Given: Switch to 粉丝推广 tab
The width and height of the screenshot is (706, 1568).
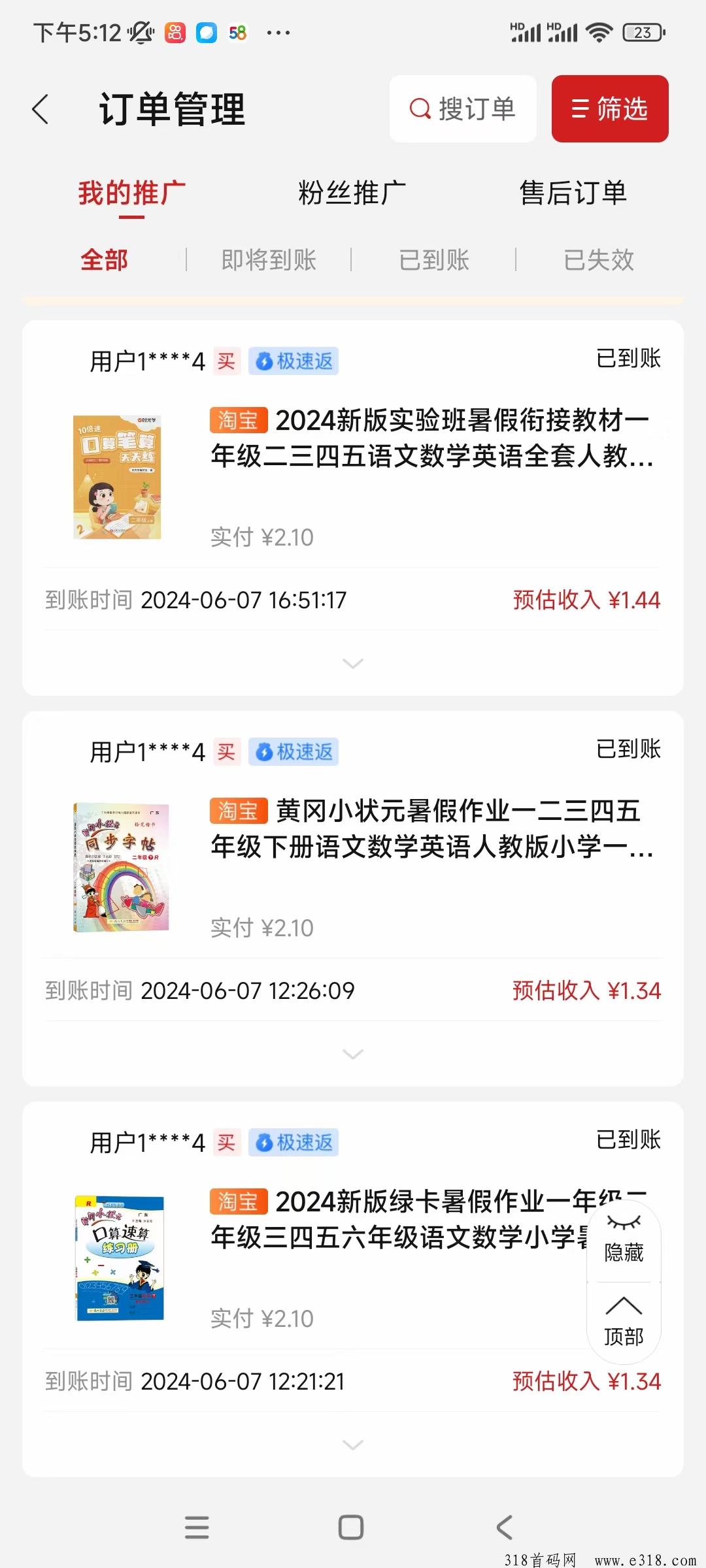Looking at the screenshot, I should pyautogui.click(x=352, y=193).
